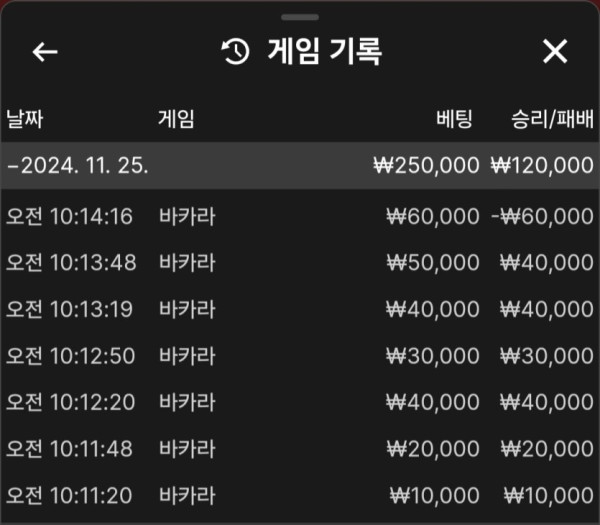View the 오전 10:13:19 바카라 record
This screenshot has height=525, width=600.
coord(300,309)
